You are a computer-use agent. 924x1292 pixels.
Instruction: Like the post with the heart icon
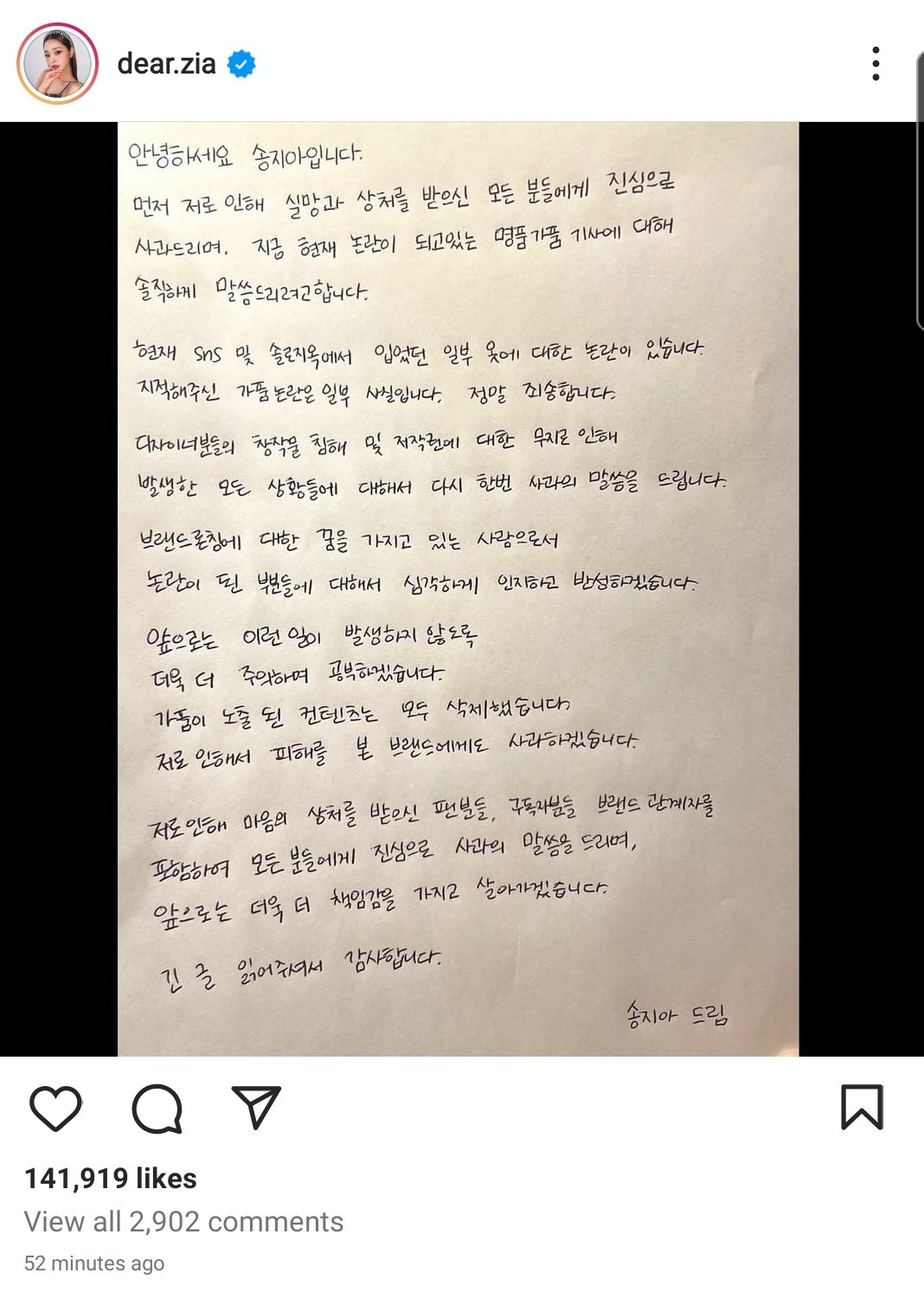[x=55, y=1107]
